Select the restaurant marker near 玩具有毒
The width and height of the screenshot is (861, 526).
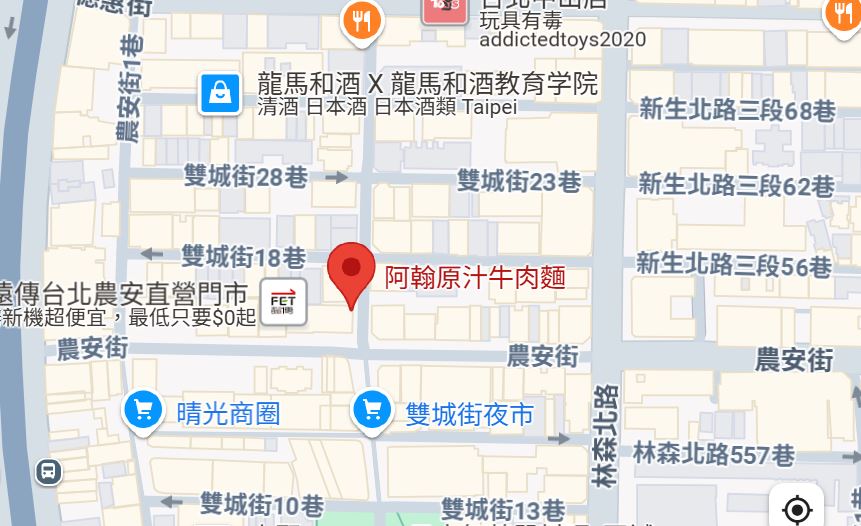coord(361,21)
